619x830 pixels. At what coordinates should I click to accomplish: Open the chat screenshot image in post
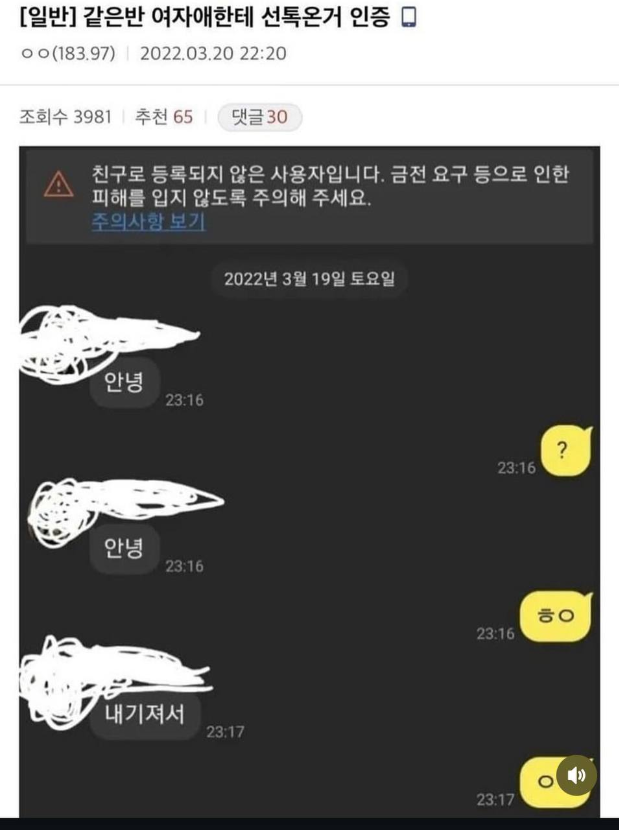pos(310,480)
